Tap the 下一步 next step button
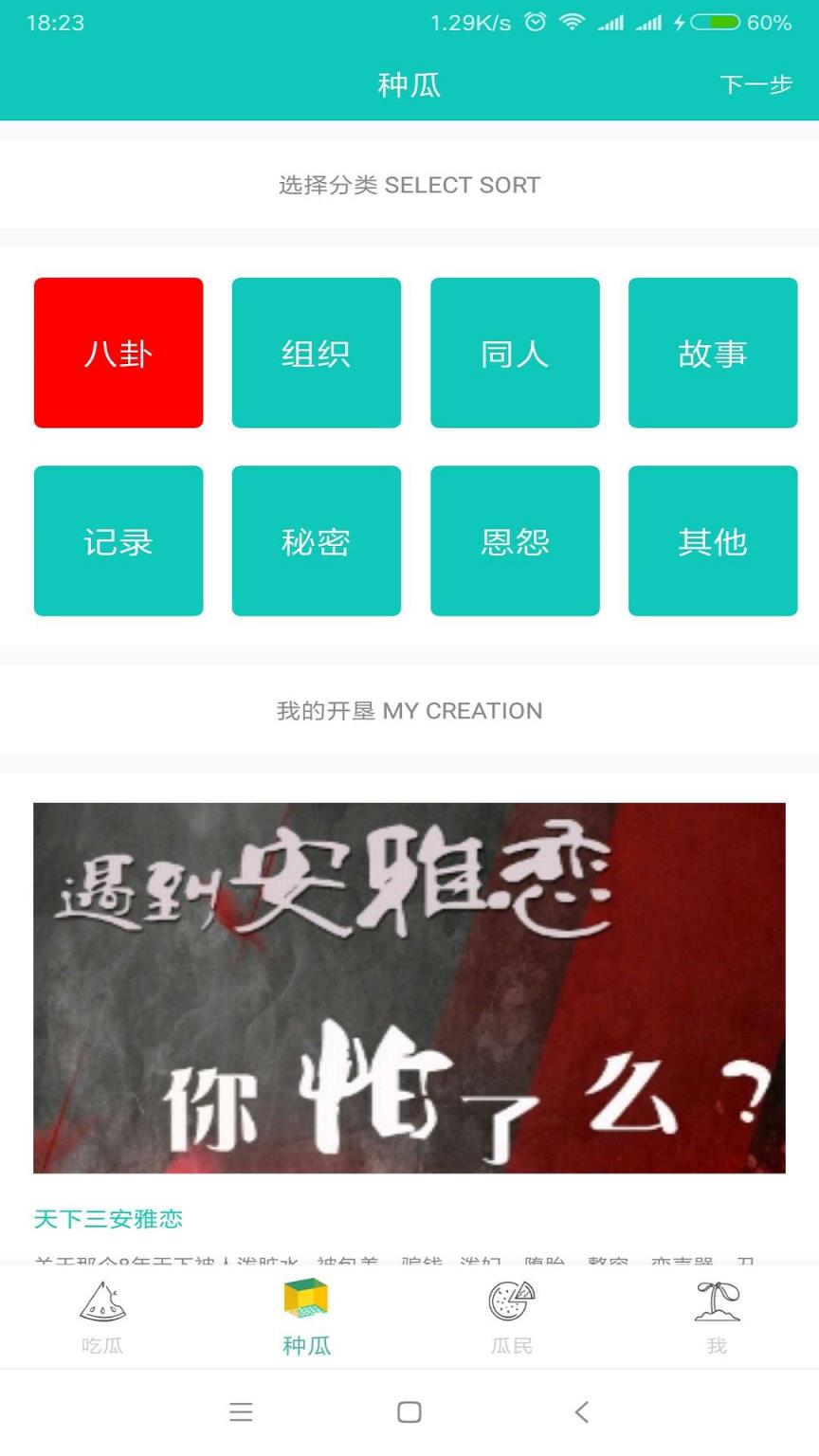The width and height of the screenshot is (819, 1456). coord(755,84)
